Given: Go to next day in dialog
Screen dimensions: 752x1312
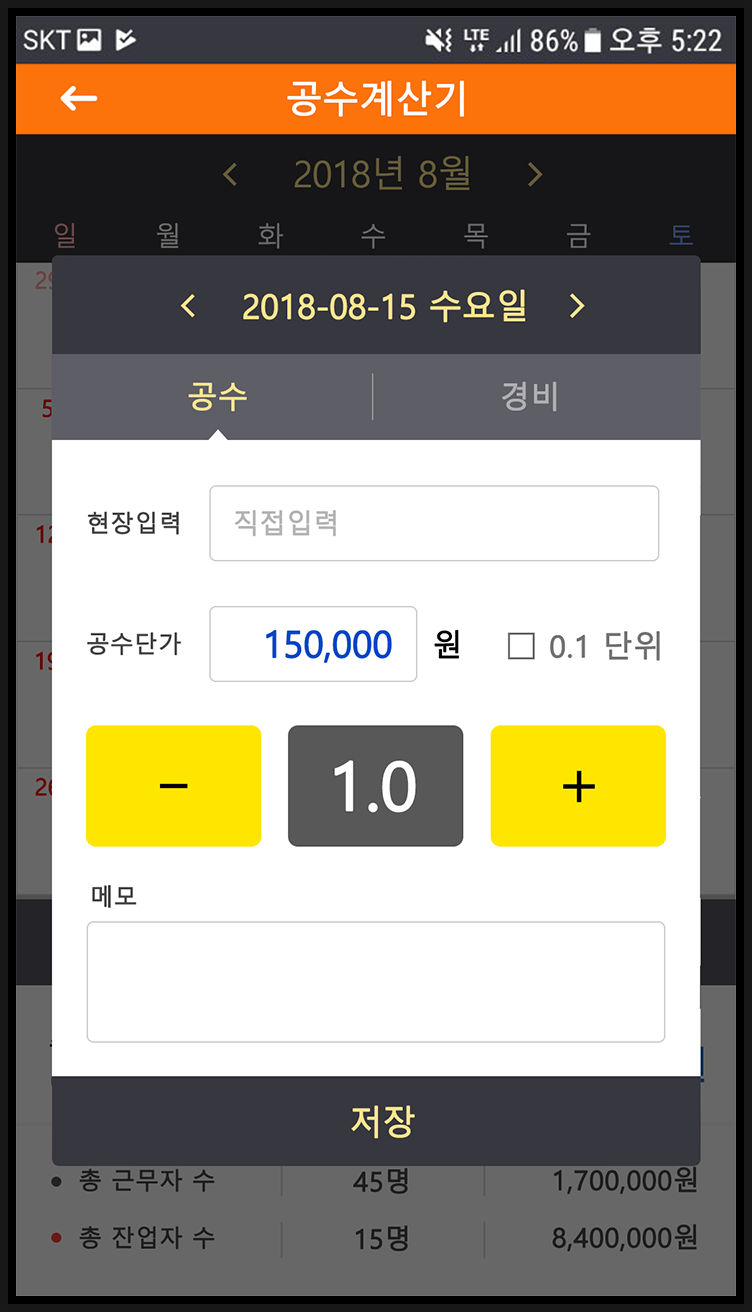Looking at the screenshot, I should pos(576,306).
